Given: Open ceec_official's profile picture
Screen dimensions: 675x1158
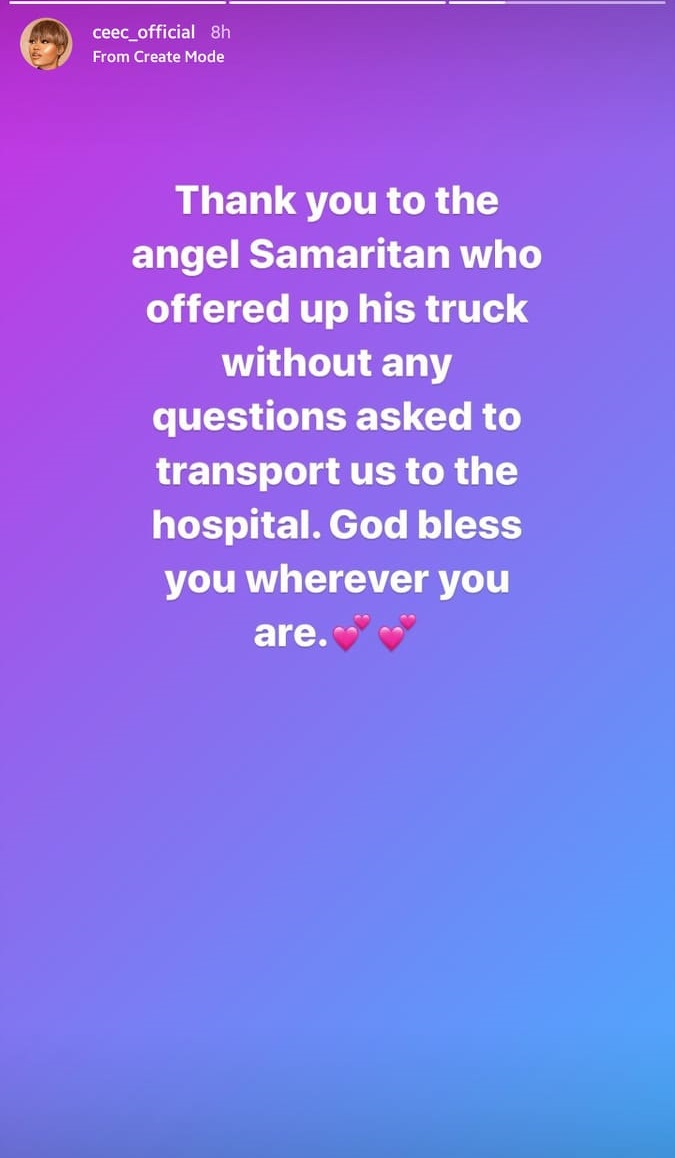Looking at the screenshot, I should coord(46,44).
